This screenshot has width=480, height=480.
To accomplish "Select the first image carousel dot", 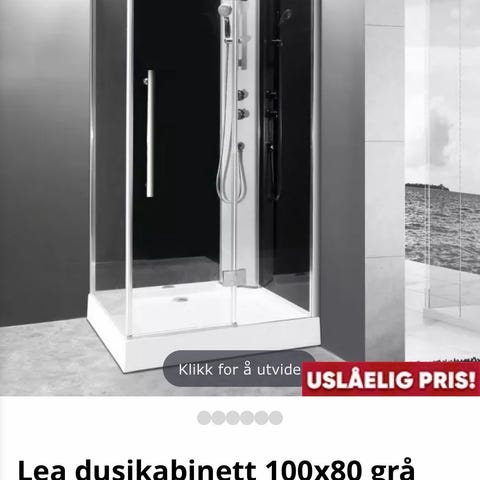I will pyautogui.click(x=203, y=418).
